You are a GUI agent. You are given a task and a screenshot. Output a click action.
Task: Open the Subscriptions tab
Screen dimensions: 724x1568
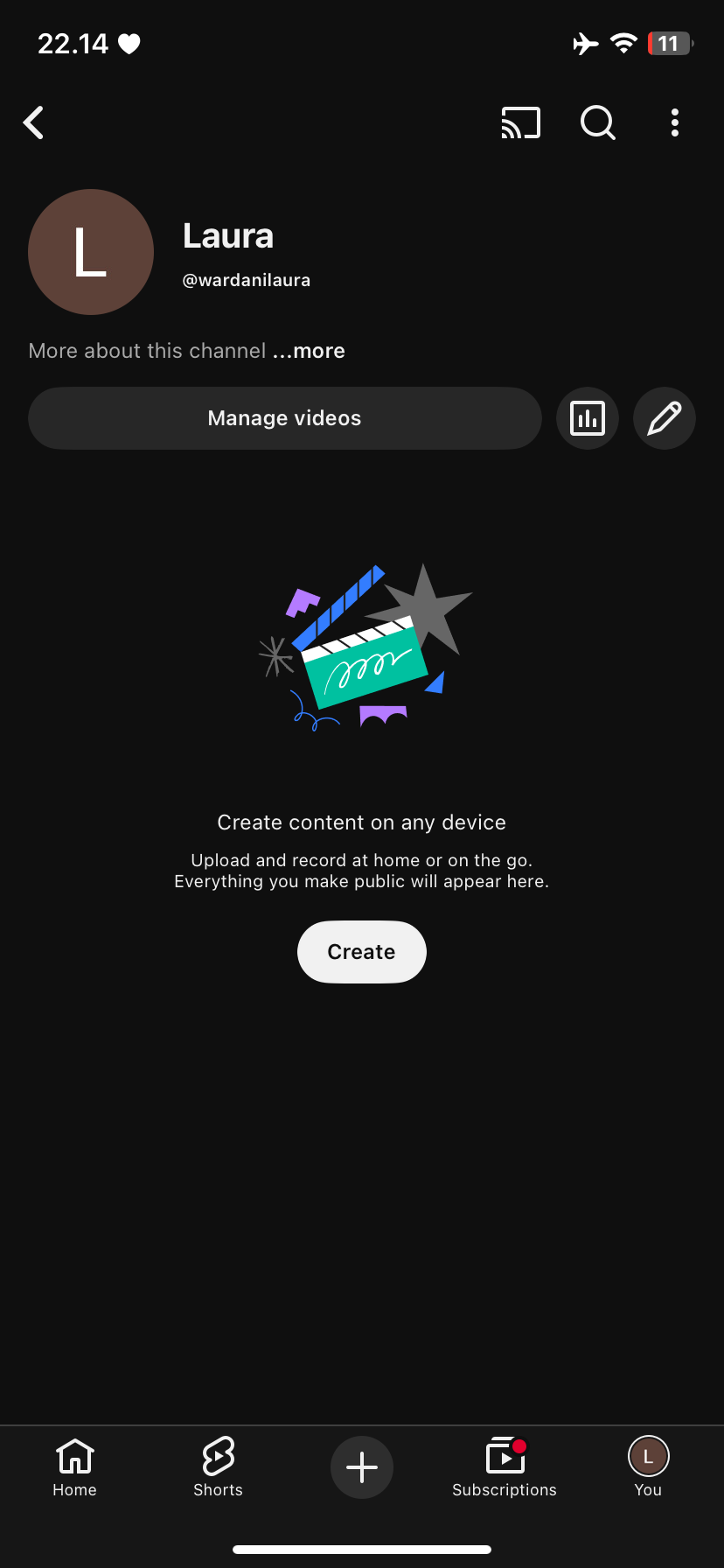[x=505, y=1467]
